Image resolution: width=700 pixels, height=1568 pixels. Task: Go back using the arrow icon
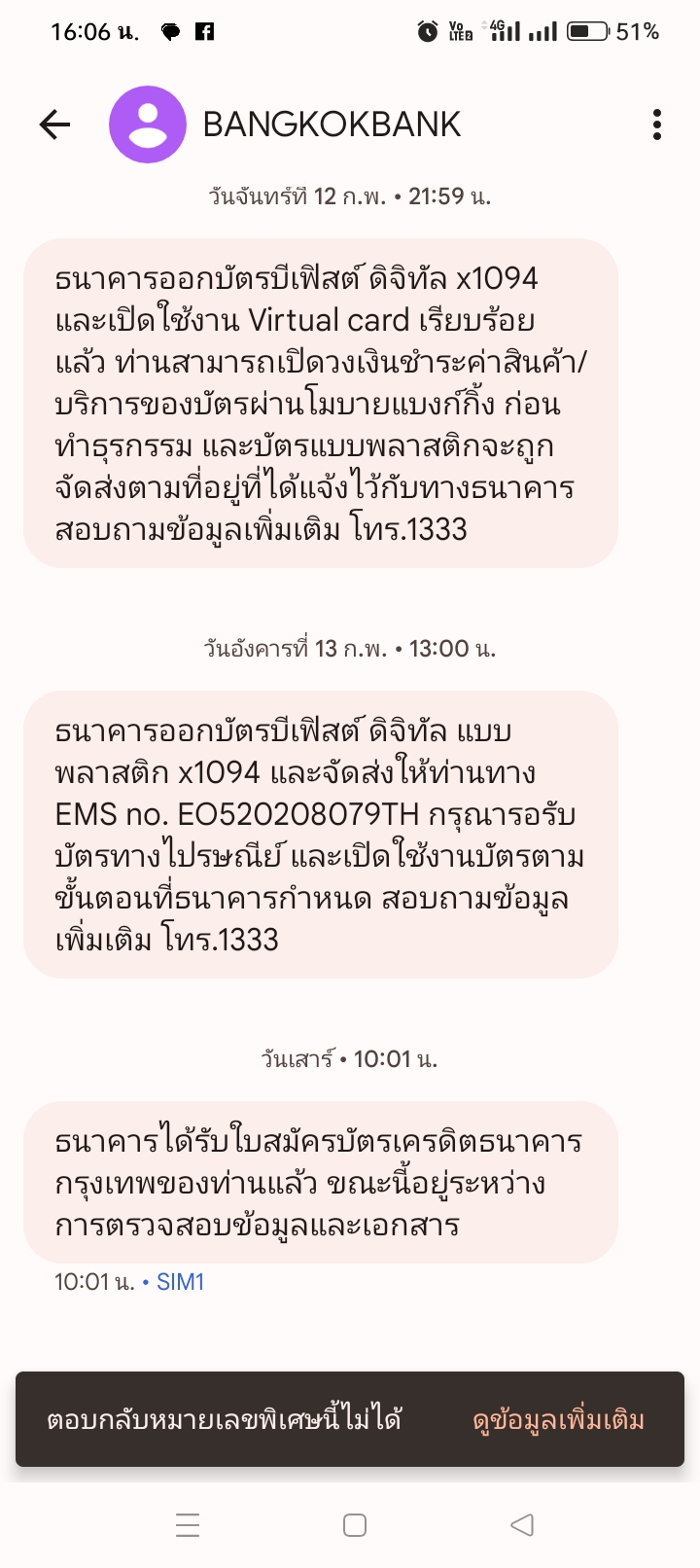tap(55, 125)
